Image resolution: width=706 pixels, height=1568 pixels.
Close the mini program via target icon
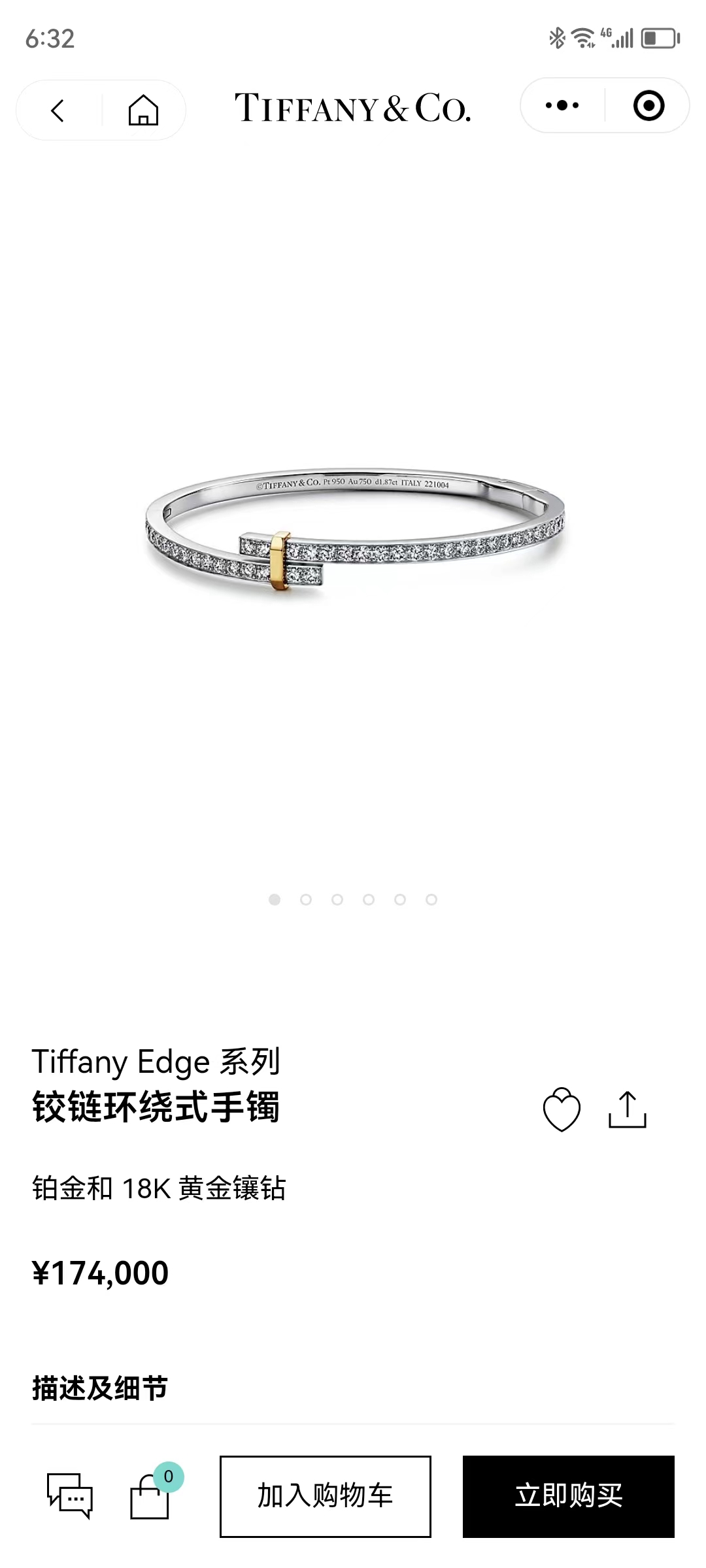tap(648, 106)
